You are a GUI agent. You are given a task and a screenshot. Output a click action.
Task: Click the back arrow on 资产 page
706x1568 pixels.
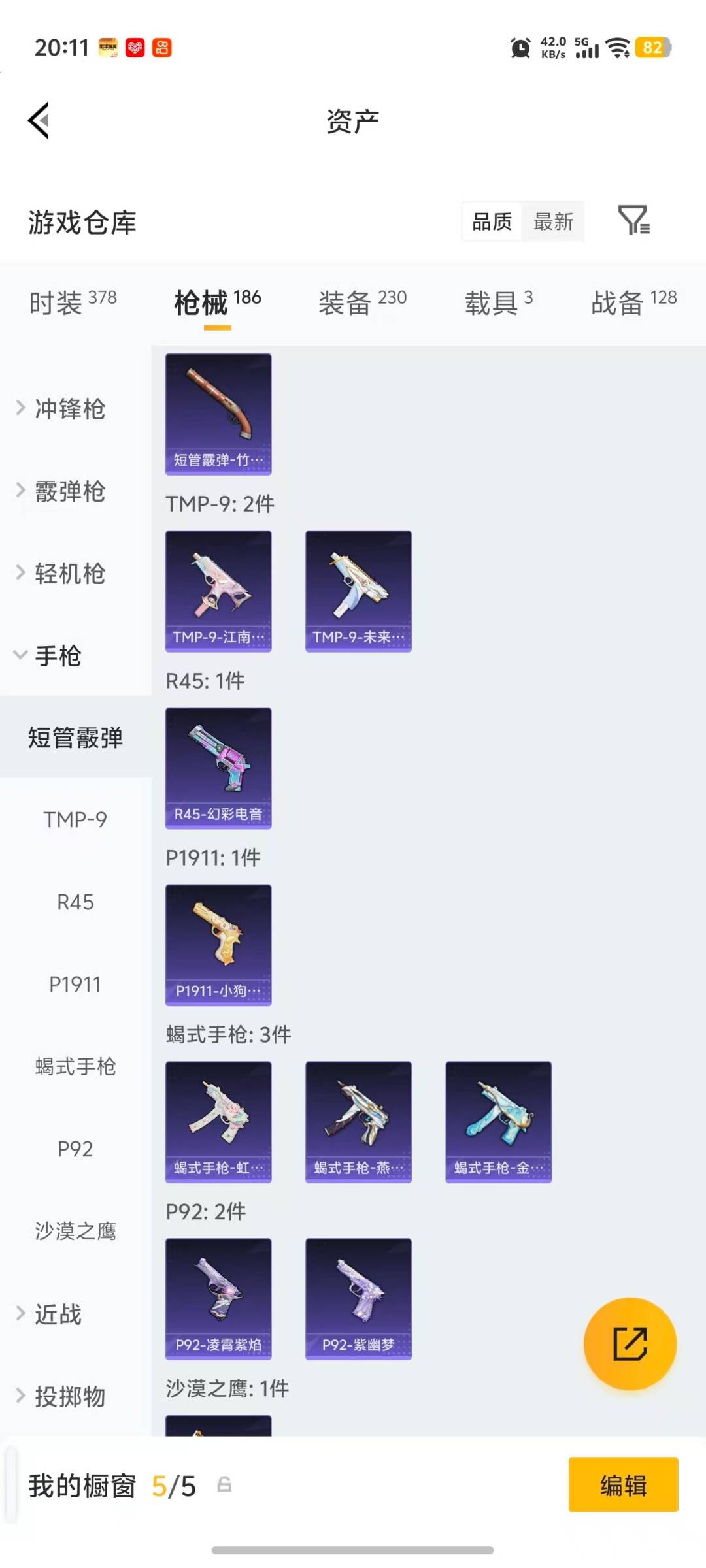(x=38, y=120)
